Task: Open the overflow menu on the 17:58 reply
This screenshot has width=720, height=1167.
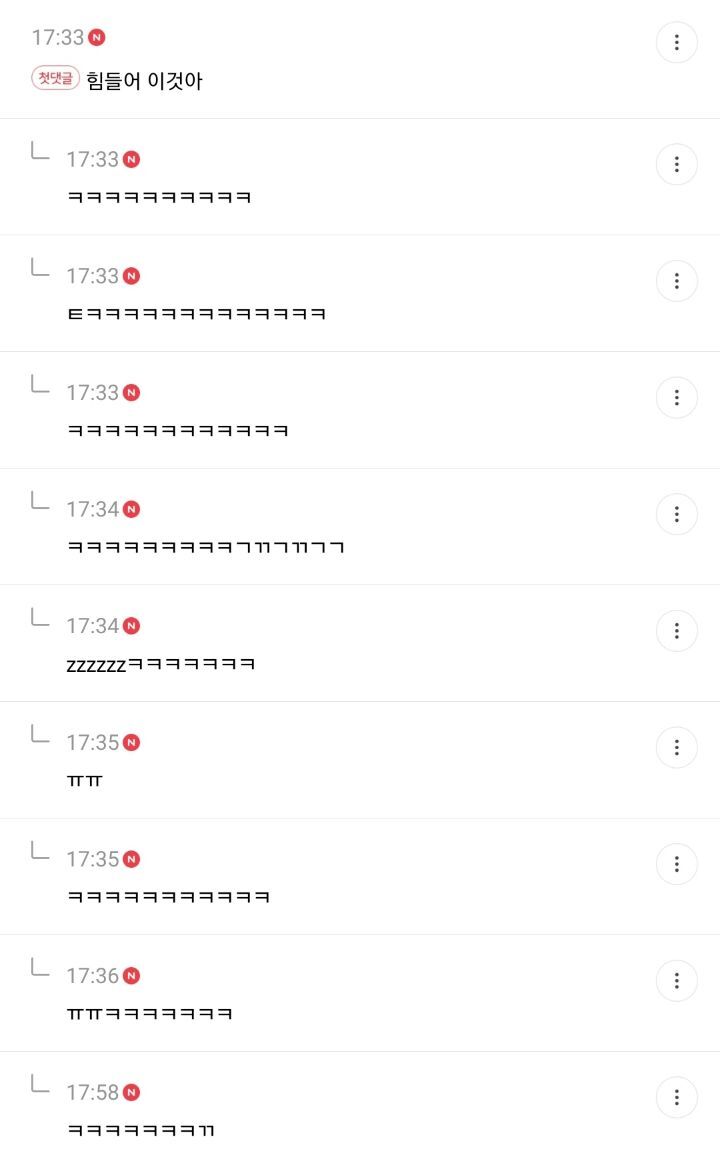Action: pyautogui.click(x=677, y=1097)
